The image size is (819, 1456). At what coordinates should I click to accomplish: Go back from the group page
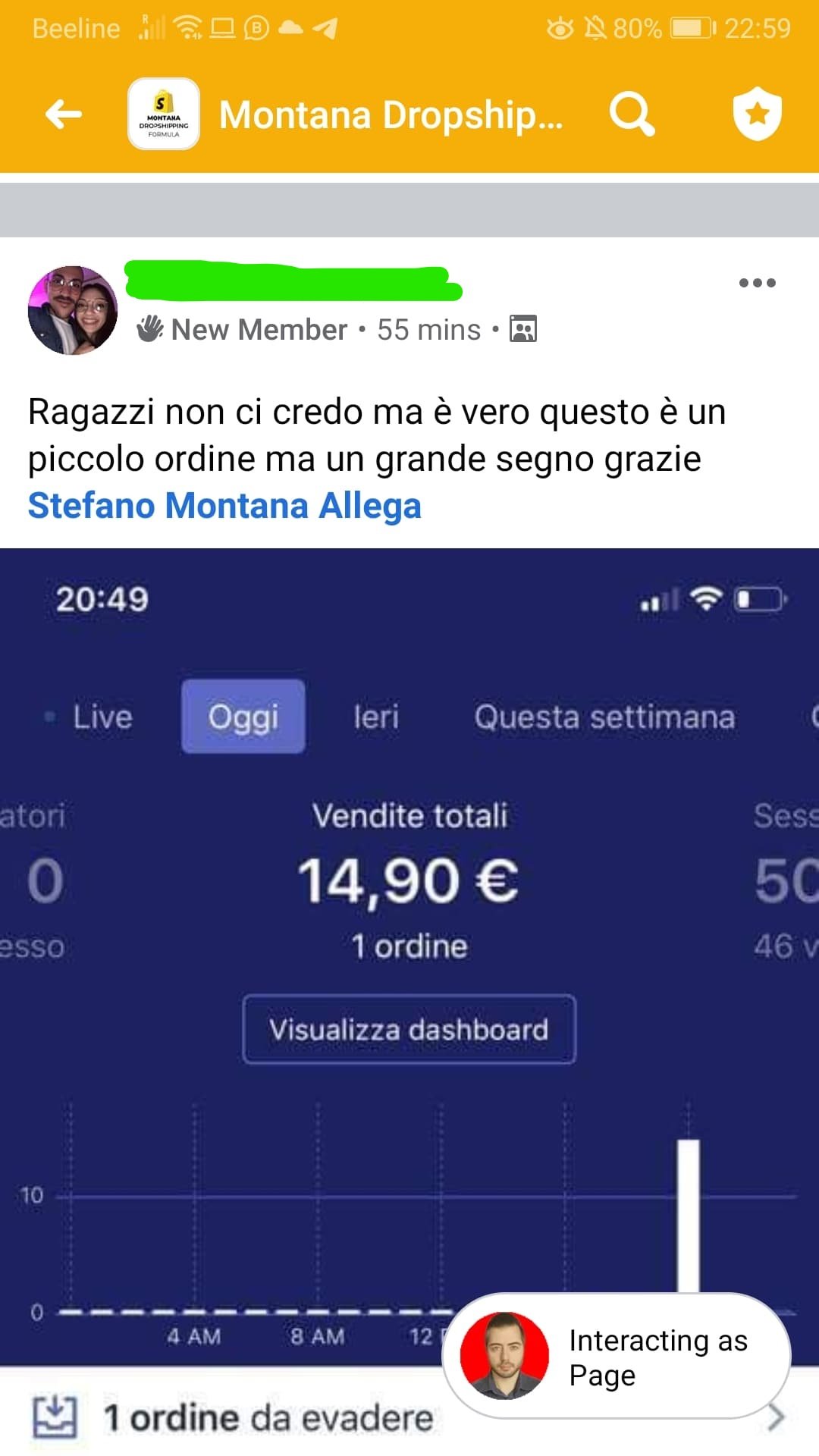64,115
